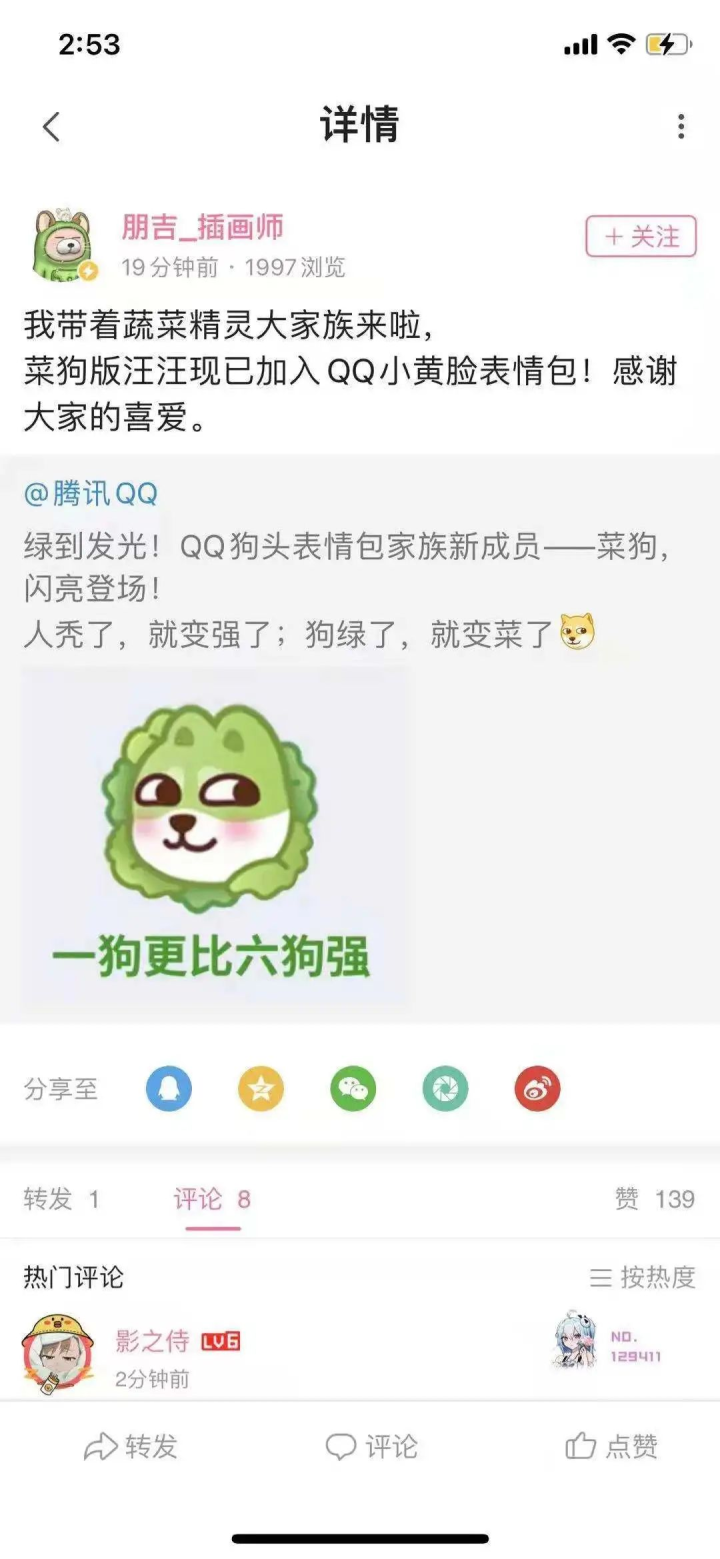Screen dimensions: 720x1559
Task: Change comment sorting via 按热度
Action: (642, 1277)
